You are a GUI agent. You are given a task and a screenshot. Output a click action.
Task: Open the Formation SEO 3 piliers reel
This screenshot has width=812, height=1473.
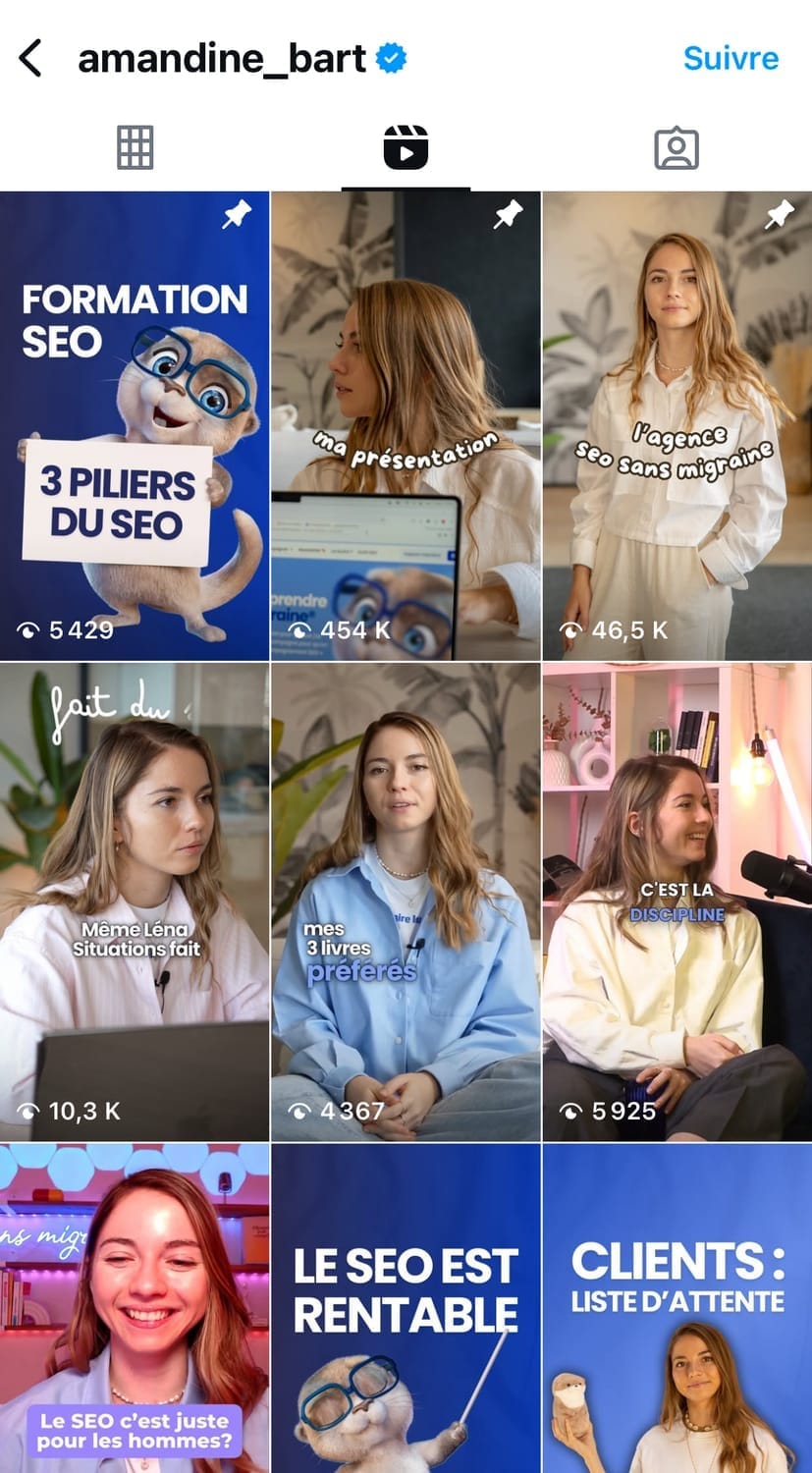point(135,425)
